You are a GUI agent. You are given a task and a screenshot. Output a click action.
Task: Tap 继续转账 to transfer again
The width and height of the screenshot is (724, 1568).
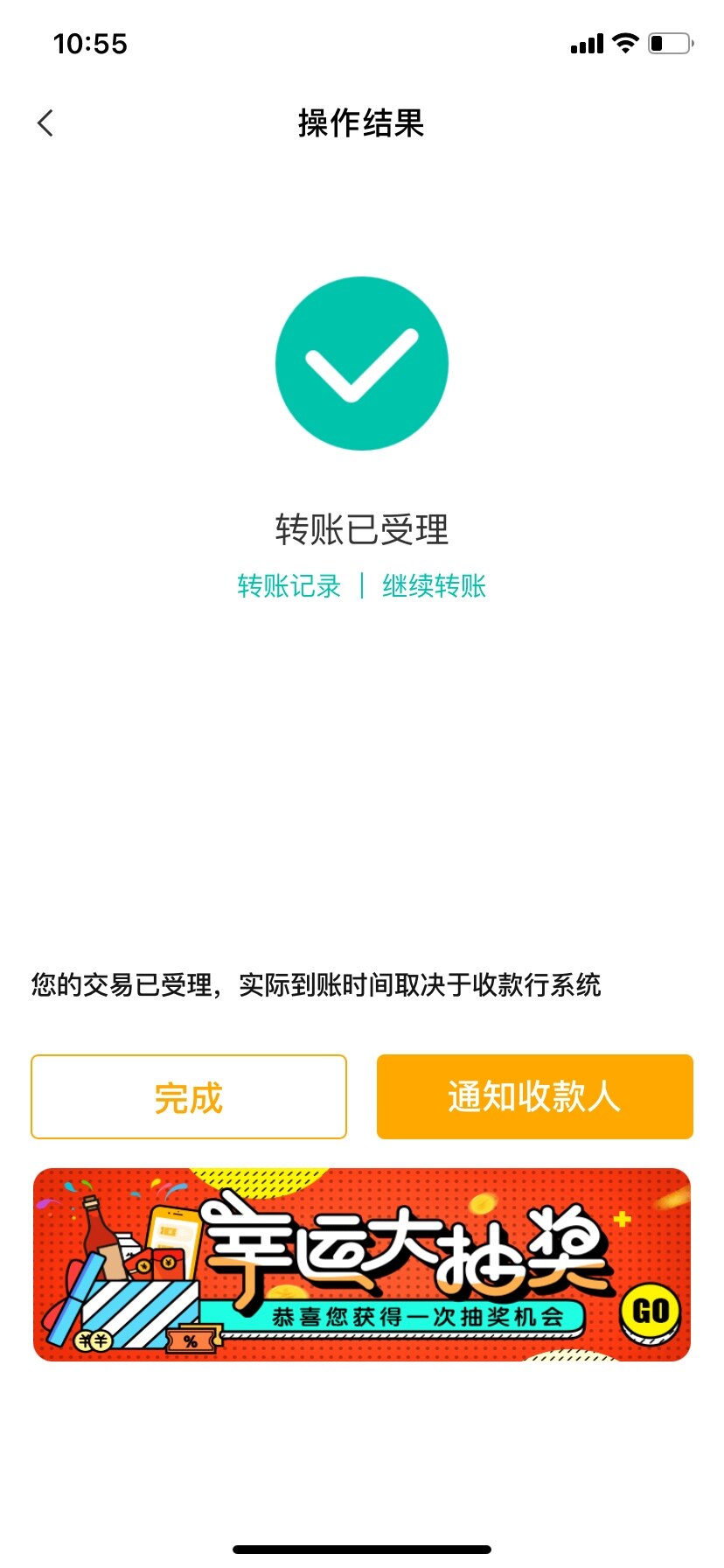tap(434, 585)
